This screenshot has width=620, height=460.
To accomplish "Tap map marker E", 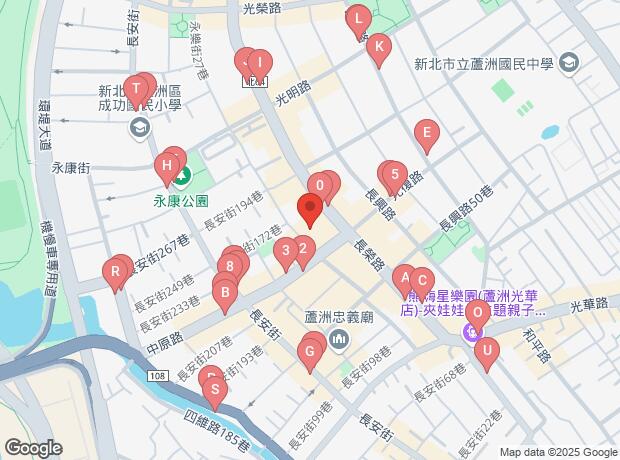I will point(427,133).
